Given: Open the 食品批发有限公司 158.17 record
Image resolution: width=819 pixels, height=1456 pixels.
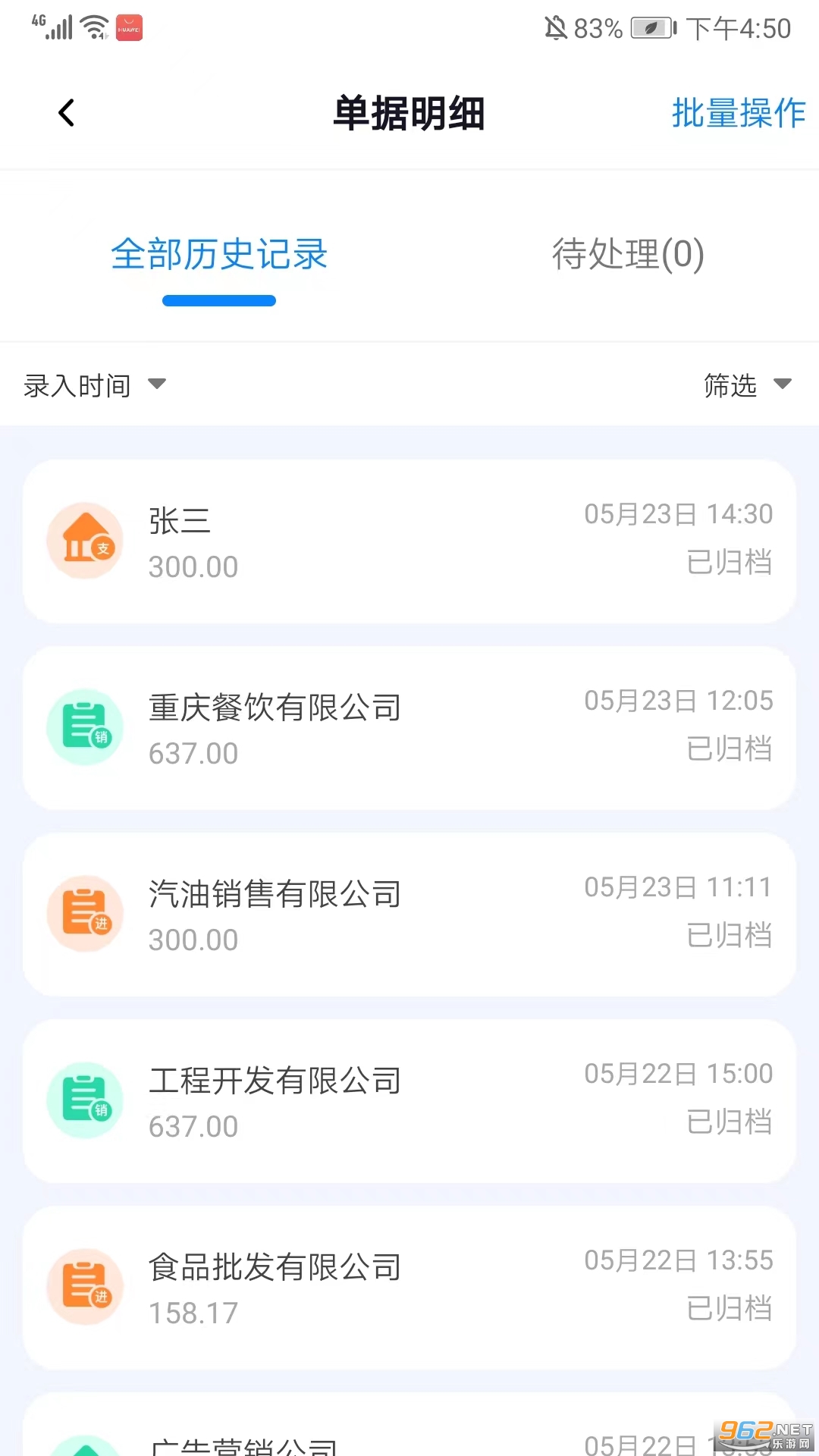Looking at the screenshot, I should 409,1288.
